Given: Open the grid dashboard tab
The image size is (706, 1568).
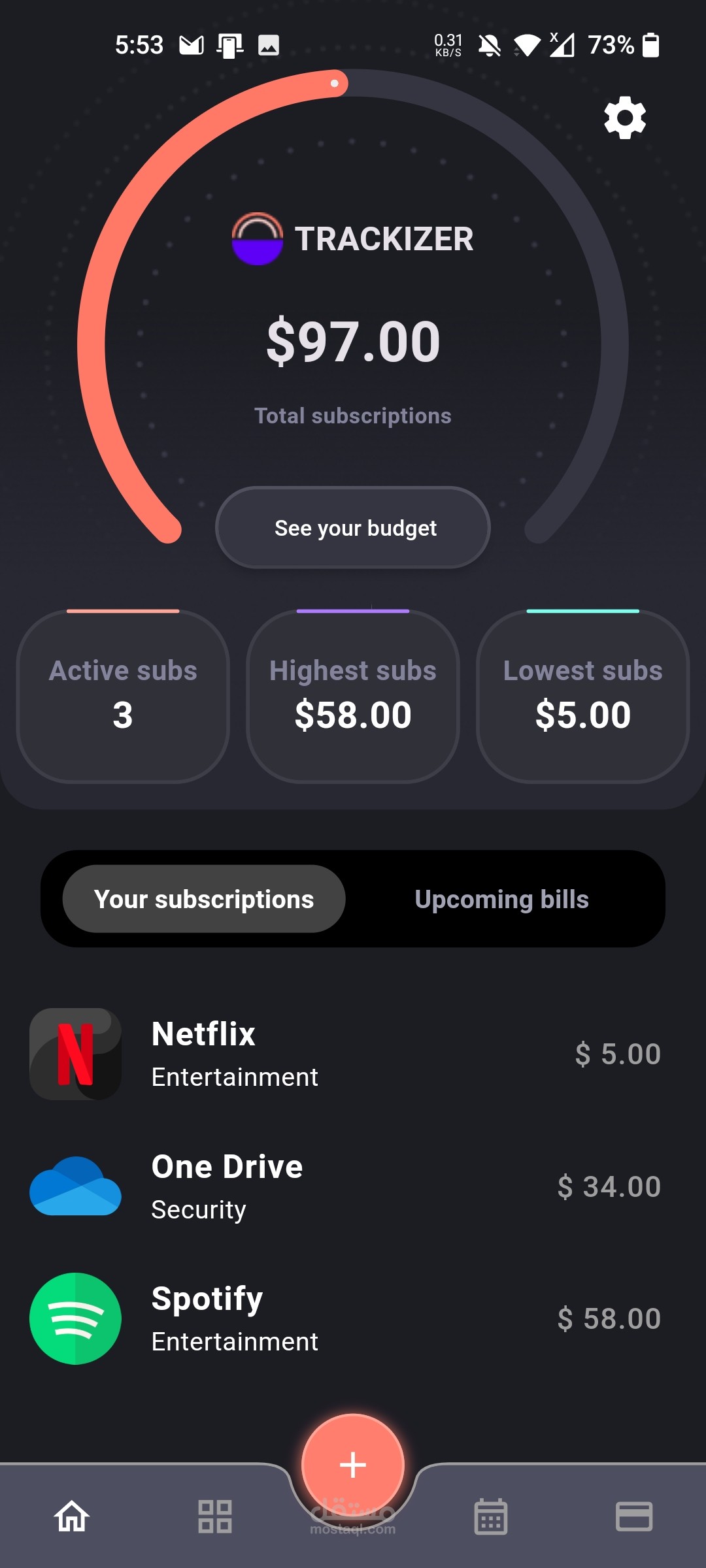Looking at the screenshot, I should click(x=215, y=1516).
